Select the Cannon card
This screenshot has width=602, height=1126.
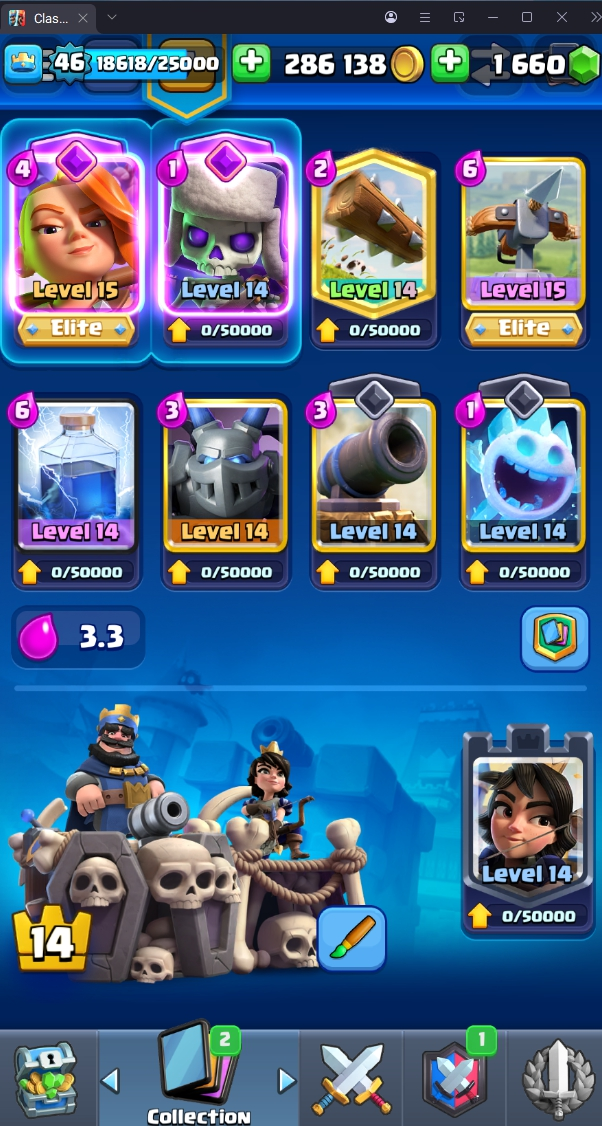374,478
